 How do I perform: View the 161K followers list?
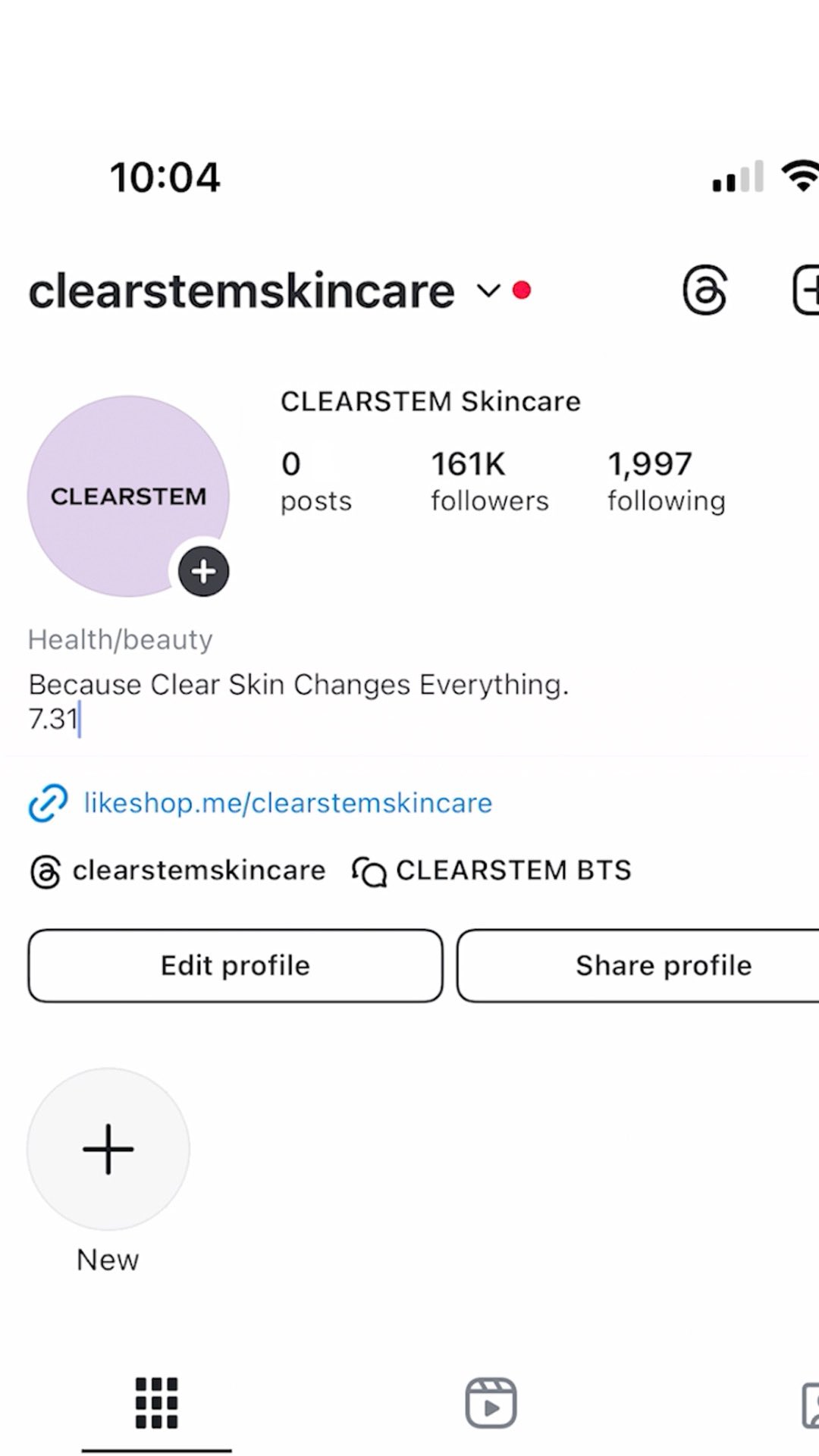click(x=489, y=481)
